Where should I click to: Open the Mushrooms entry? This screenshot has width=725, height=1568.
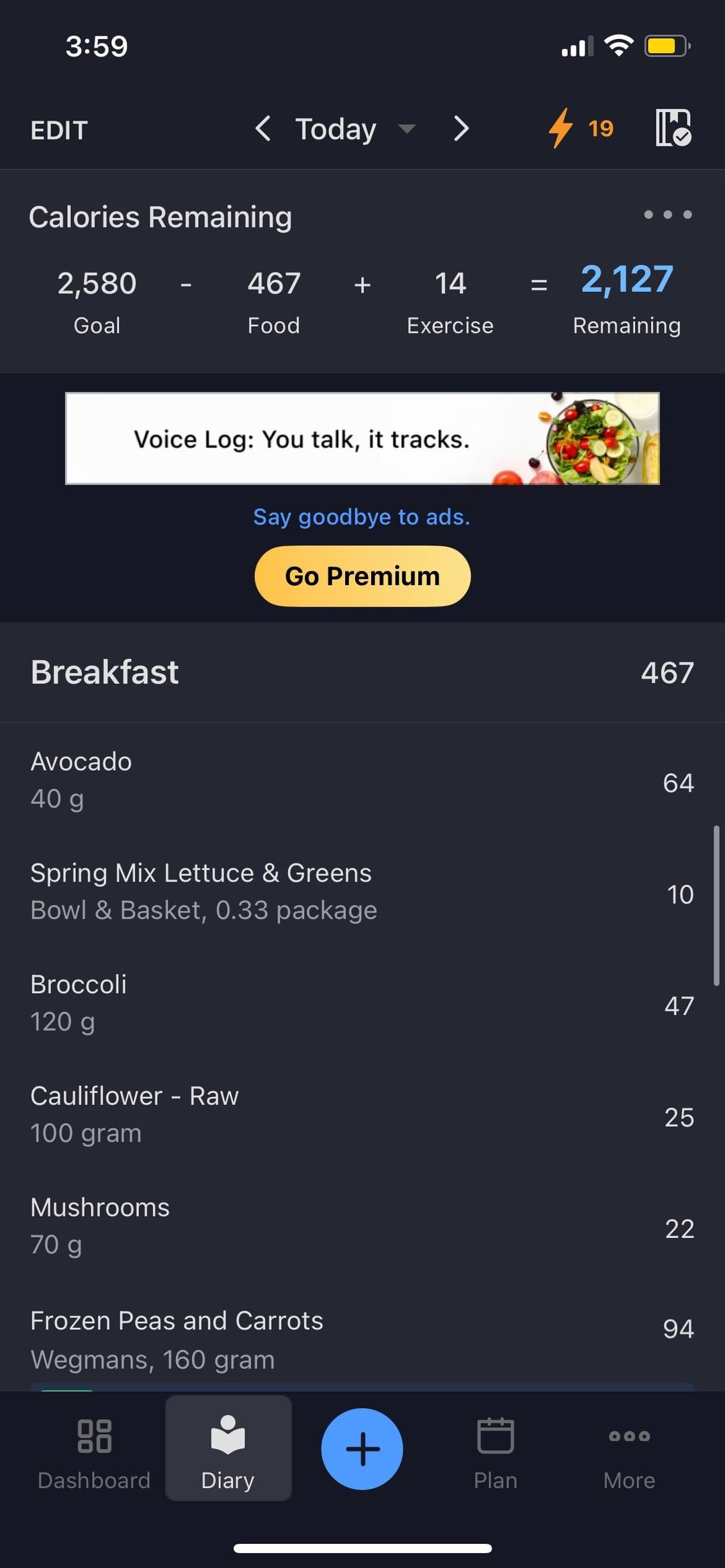point(362,1225)
